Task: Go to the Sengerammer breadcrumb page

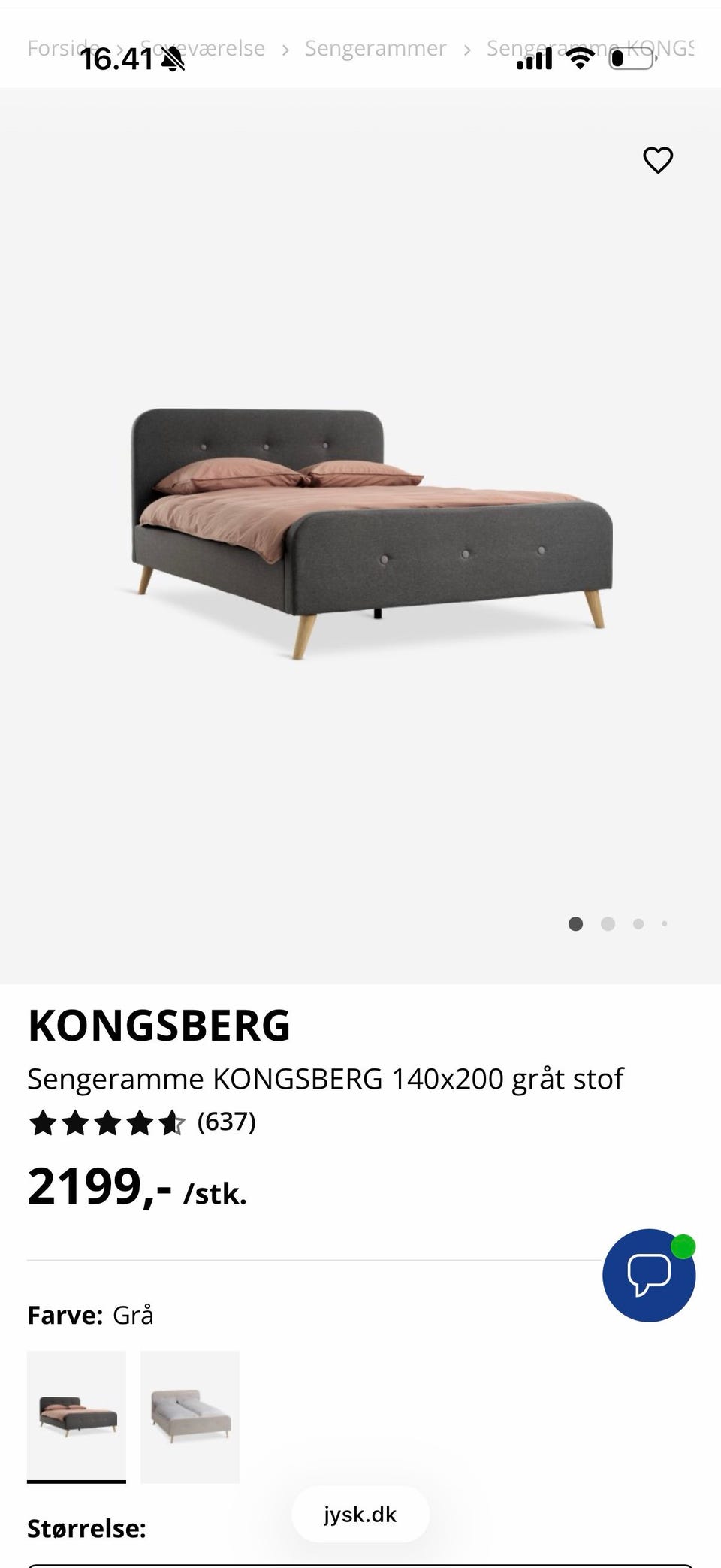Action: point(376,47)
